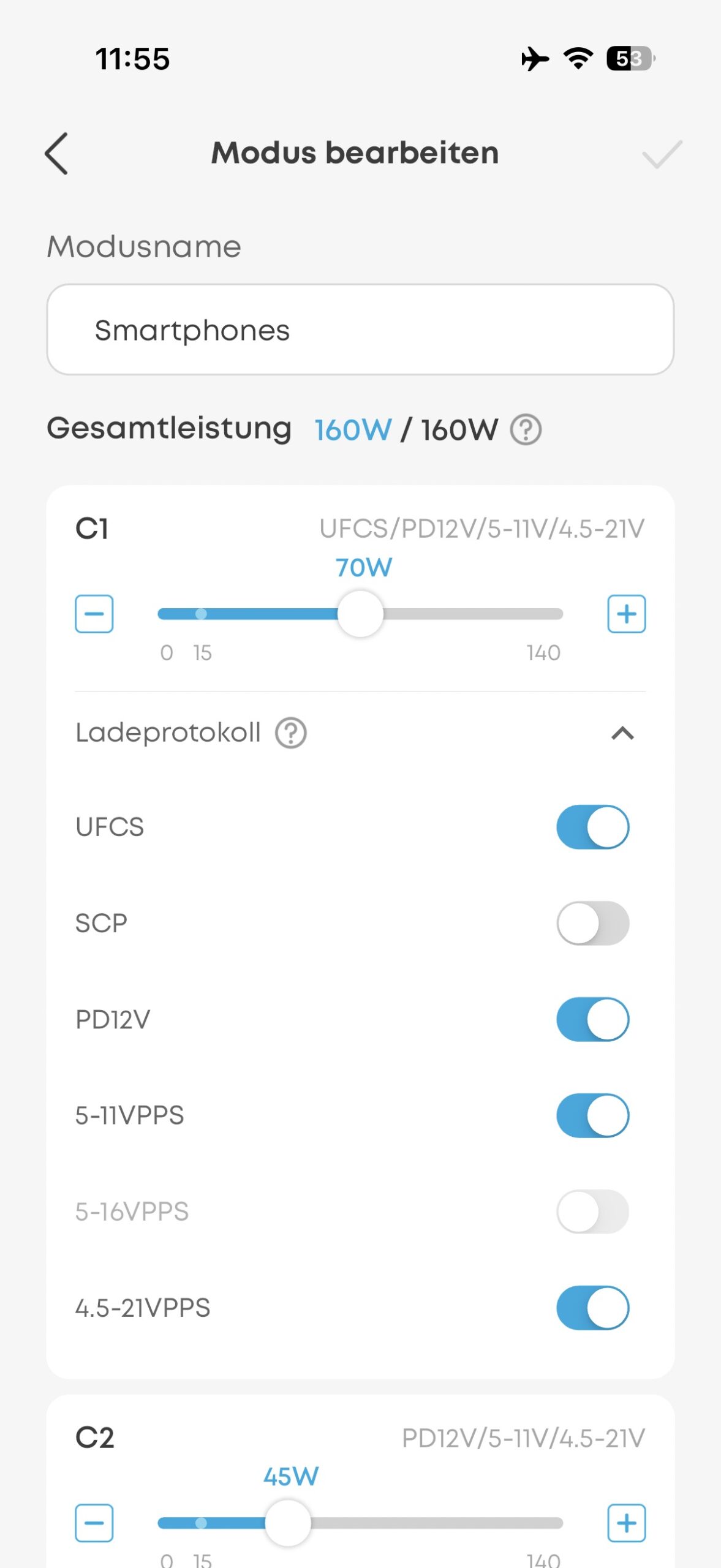Disable the UFCS protocol toggle
Viewport: 721px width, 1568px height.
[x=592, y=827]
